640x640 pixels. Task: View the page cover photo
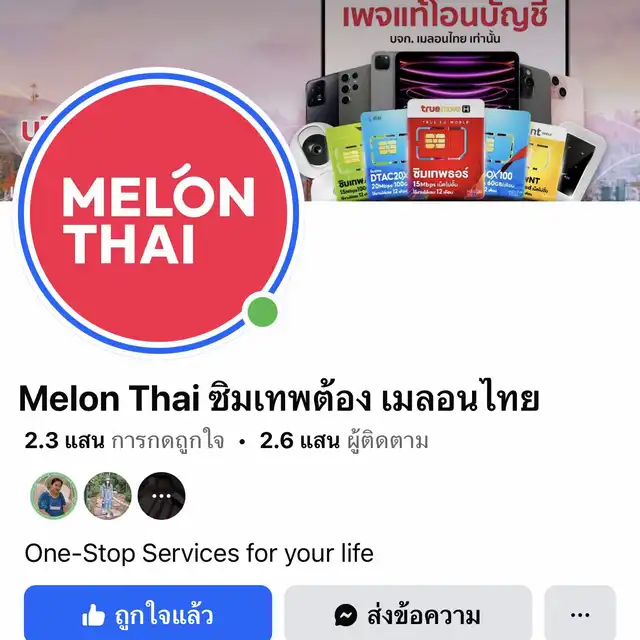449,100
